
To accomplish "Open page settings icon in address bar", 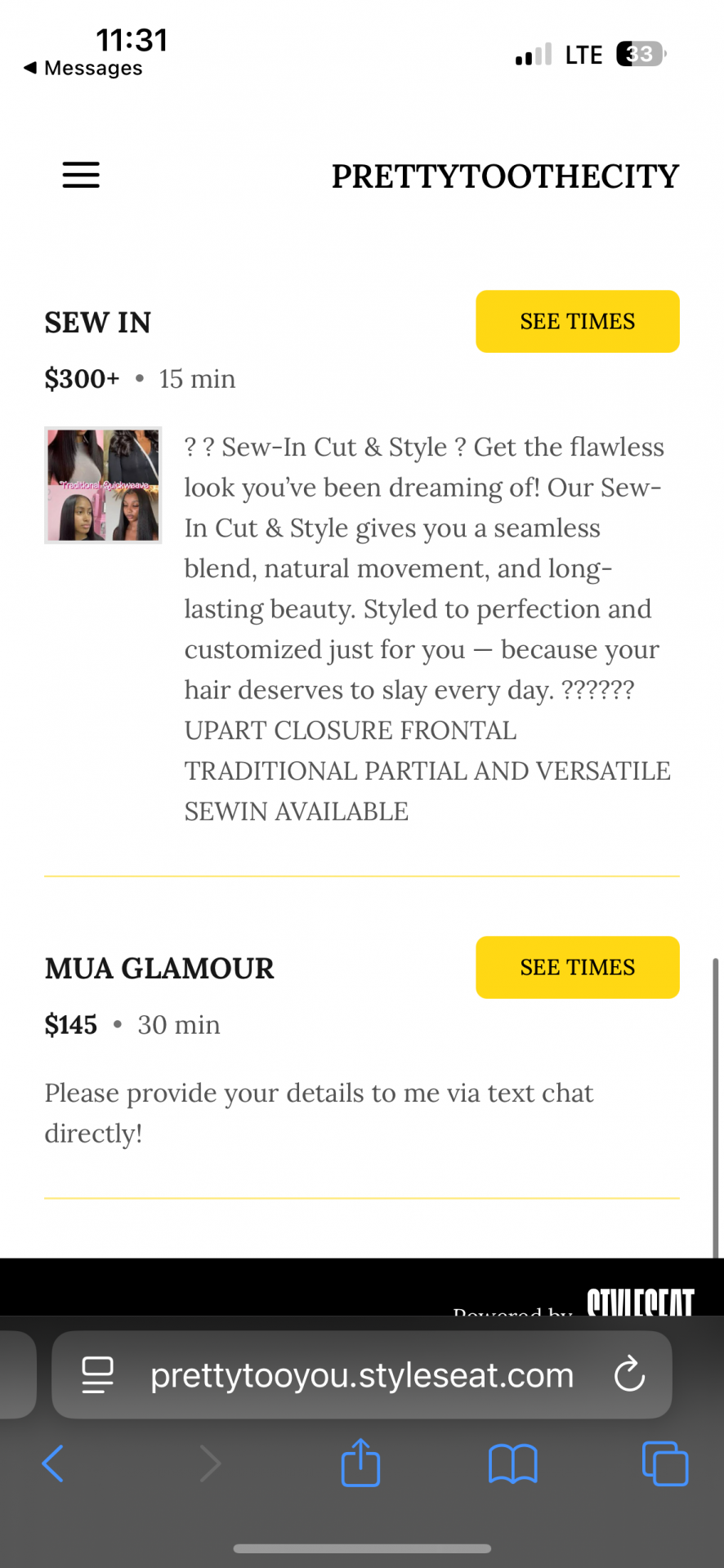I will tap(98, 1374).
